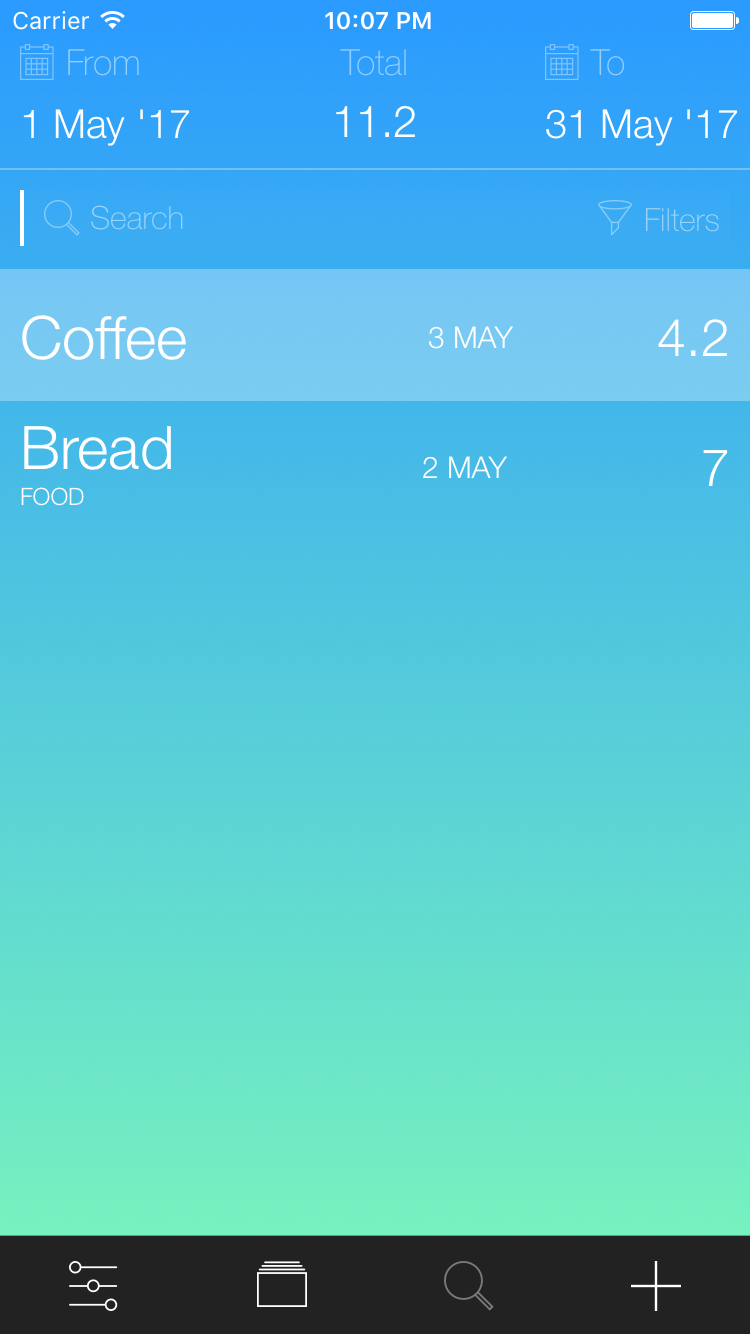Add a new expense with plus
750x1334 pixels.
coord(656,1285)
